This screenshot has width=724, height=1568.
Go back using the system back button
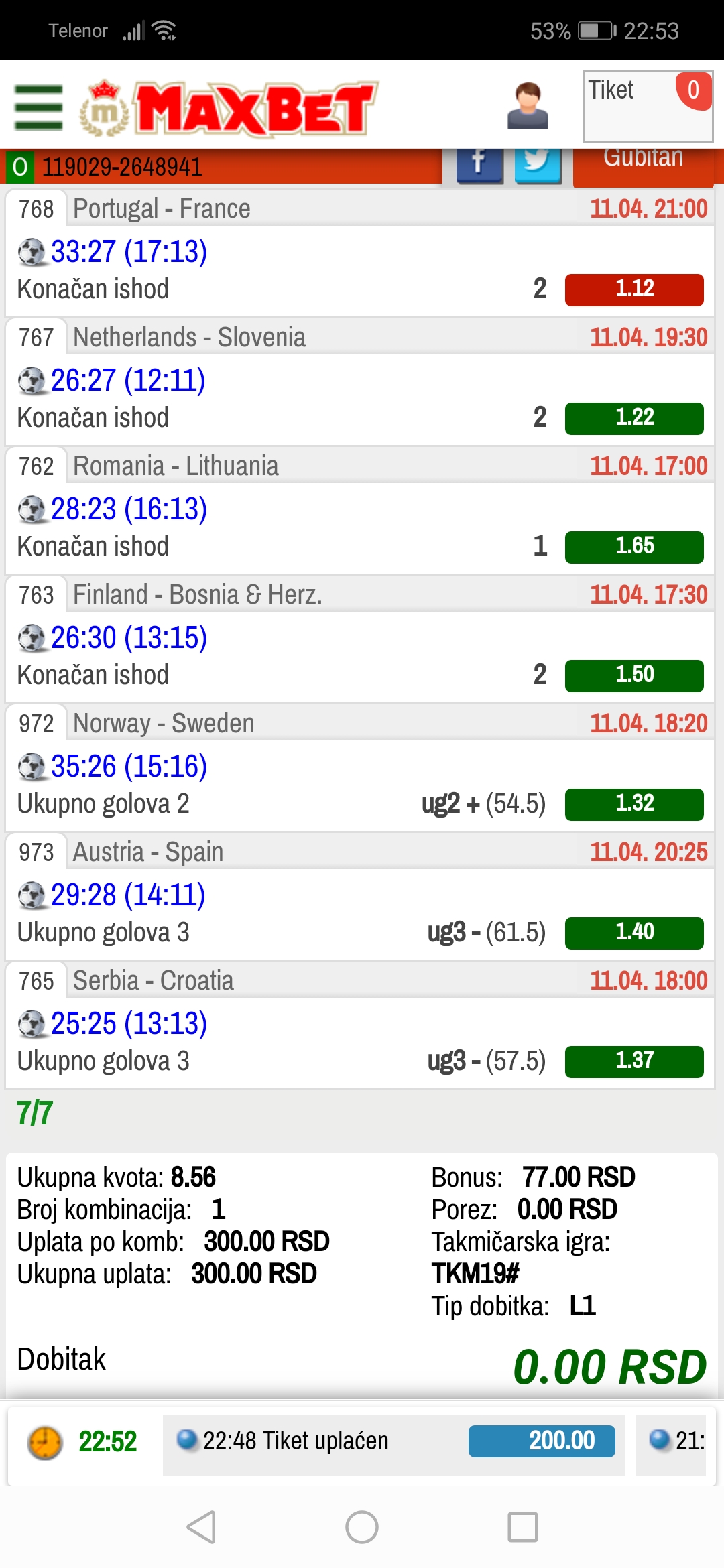click(x=201, y=1527)
